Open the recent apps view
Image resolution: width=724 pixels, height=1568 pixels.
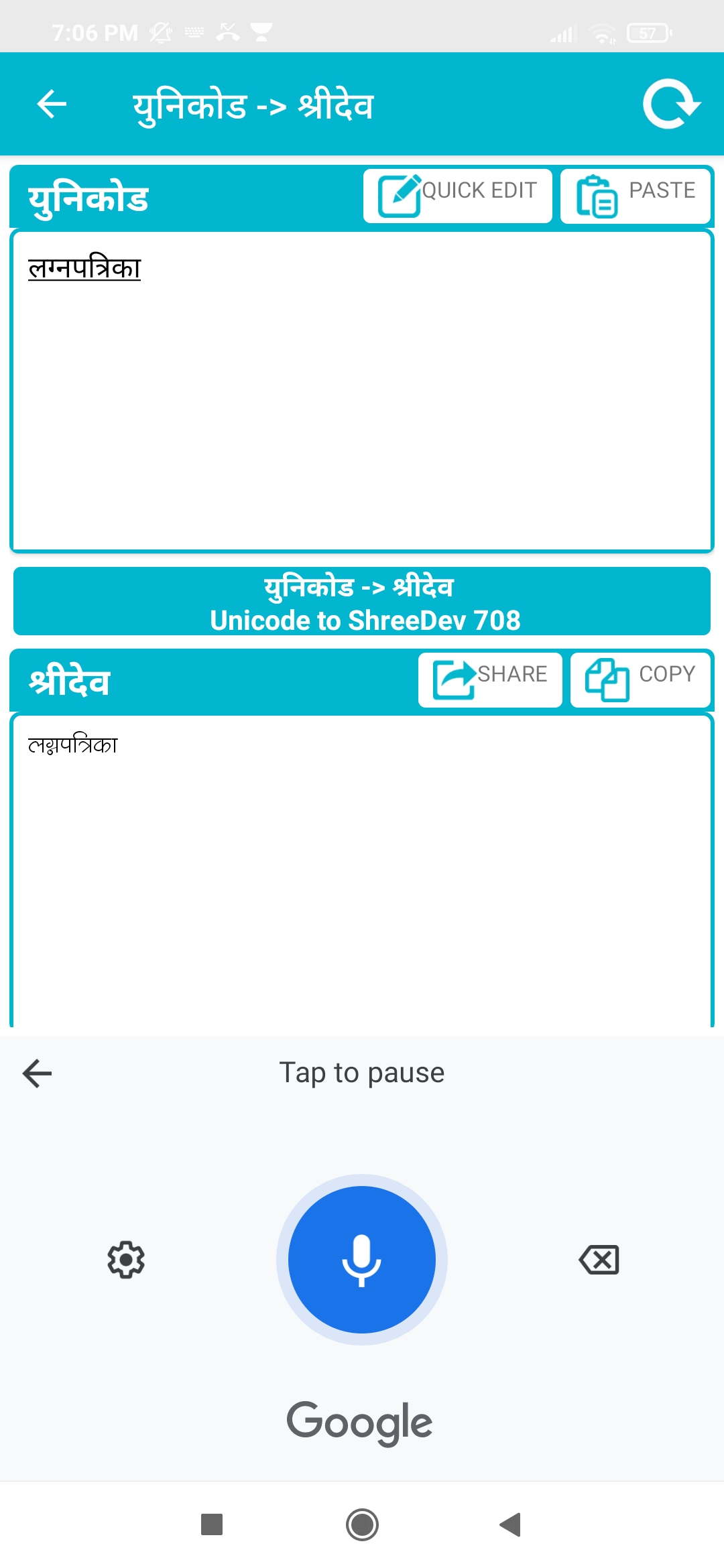click(212, 1524)
